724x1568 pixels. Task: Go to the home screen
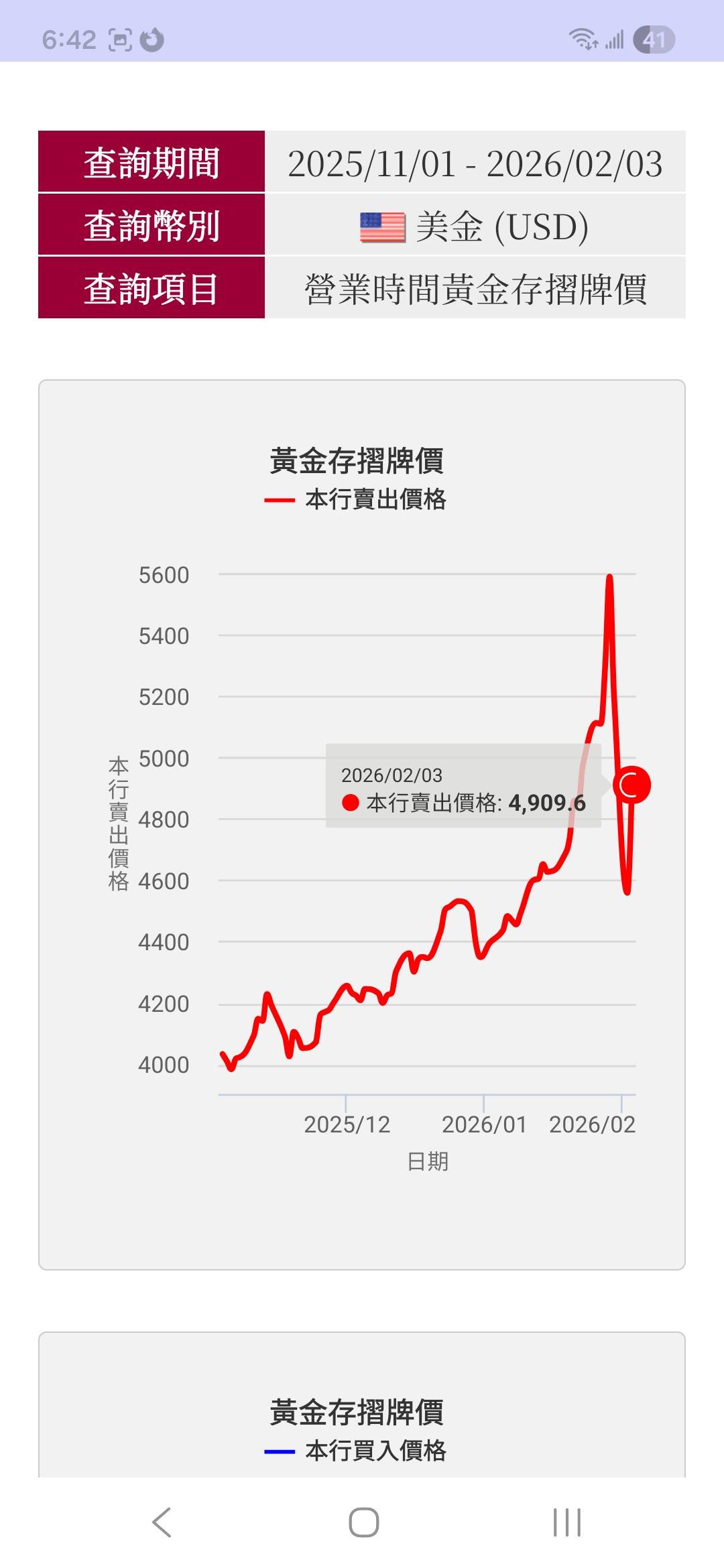363,1522
